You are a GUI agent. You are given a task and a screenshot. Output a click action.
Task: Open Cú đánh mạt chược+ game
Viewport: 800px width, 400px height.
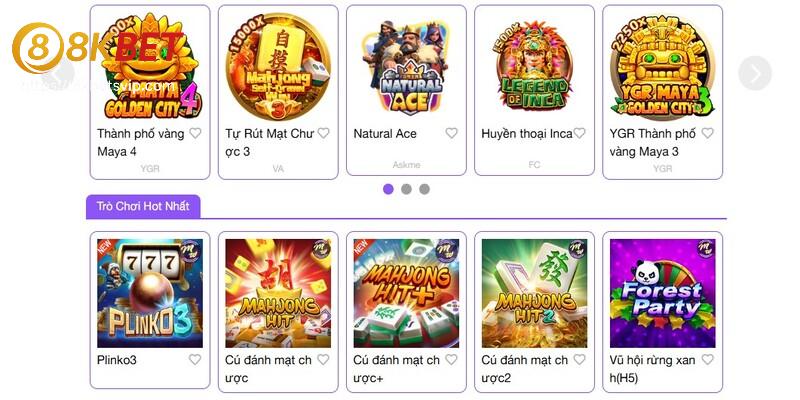point(406,292)
